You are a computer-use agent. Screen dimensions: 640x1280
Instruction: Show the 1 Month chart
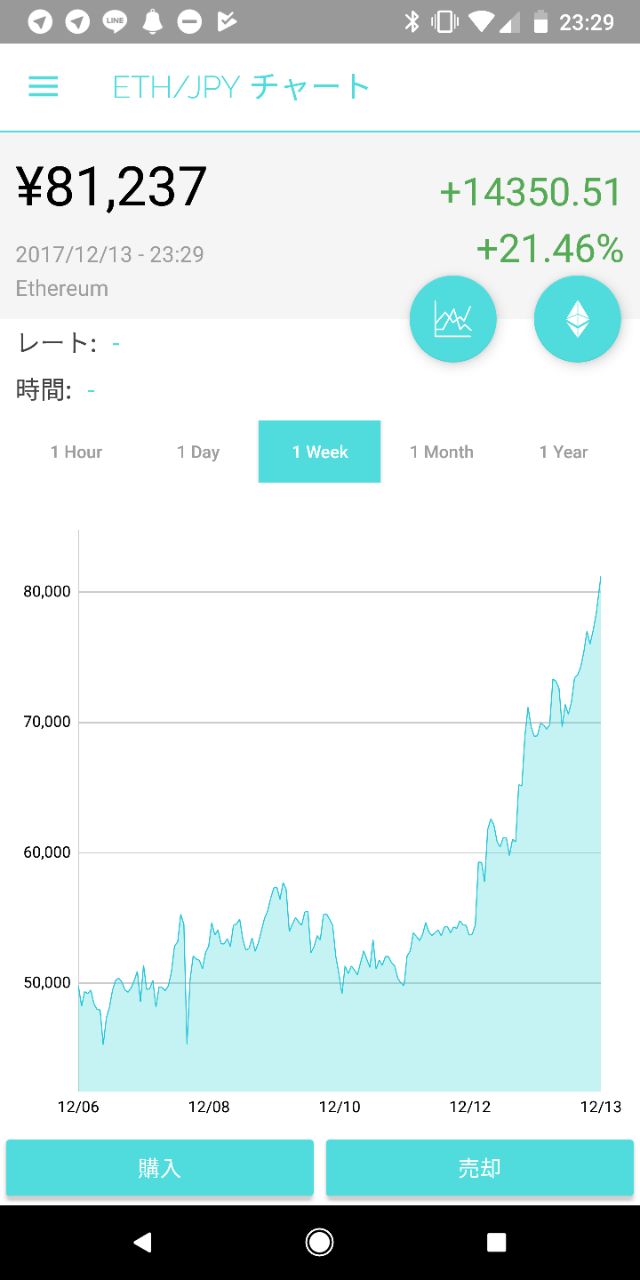point(441,452)
